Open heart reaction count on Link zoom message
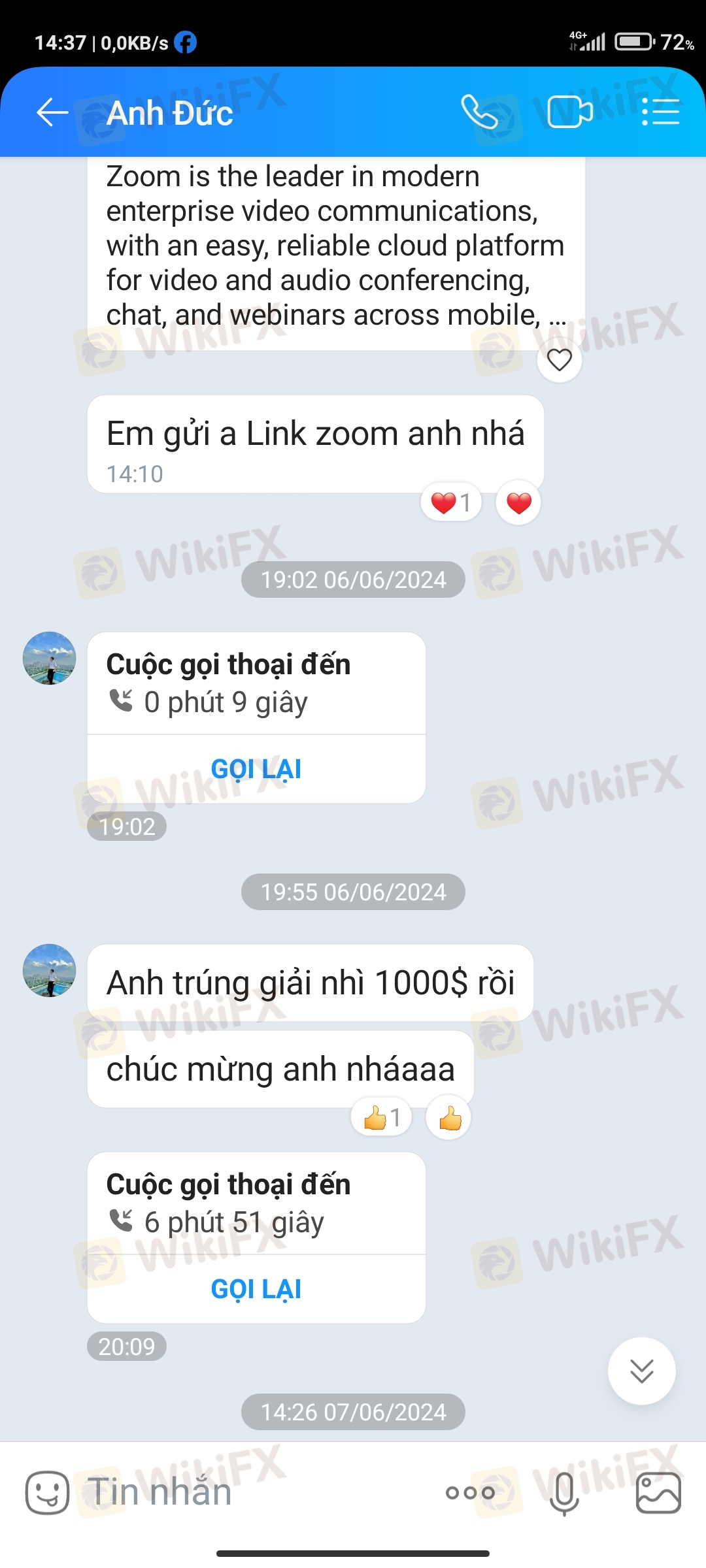Viewport: 706px width, 1568px height. click(451, 503)
